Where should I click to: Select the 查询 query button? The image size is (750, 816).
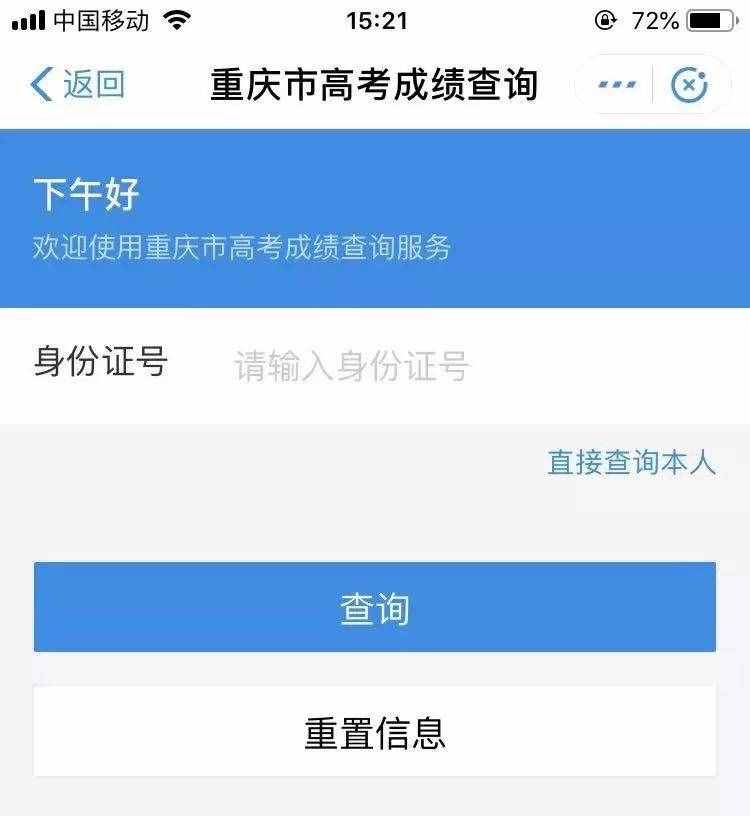tap(375, 606)
